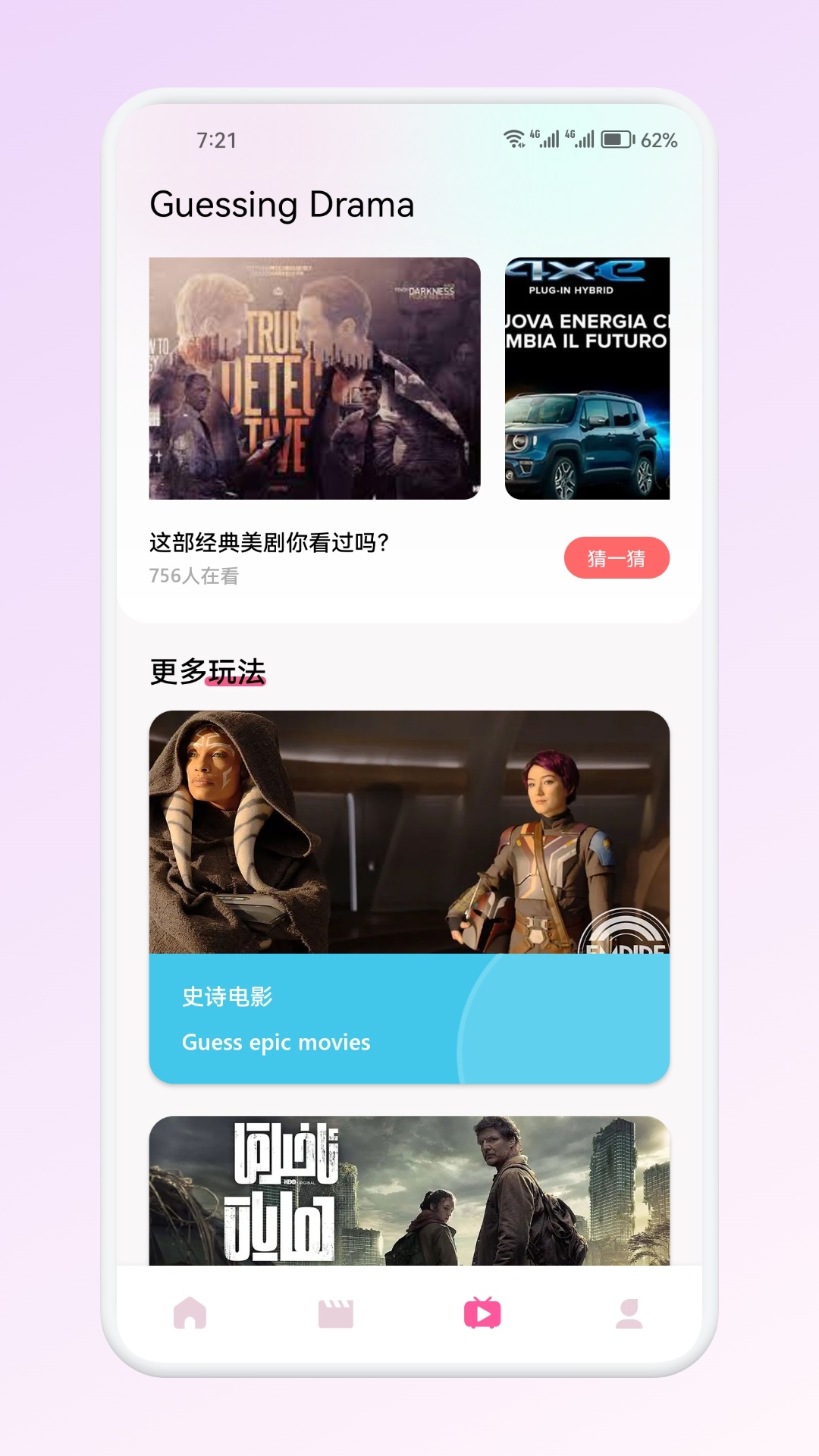Tap the Wi-Fi status icon

pyautogui.click(x=514, y=137)
